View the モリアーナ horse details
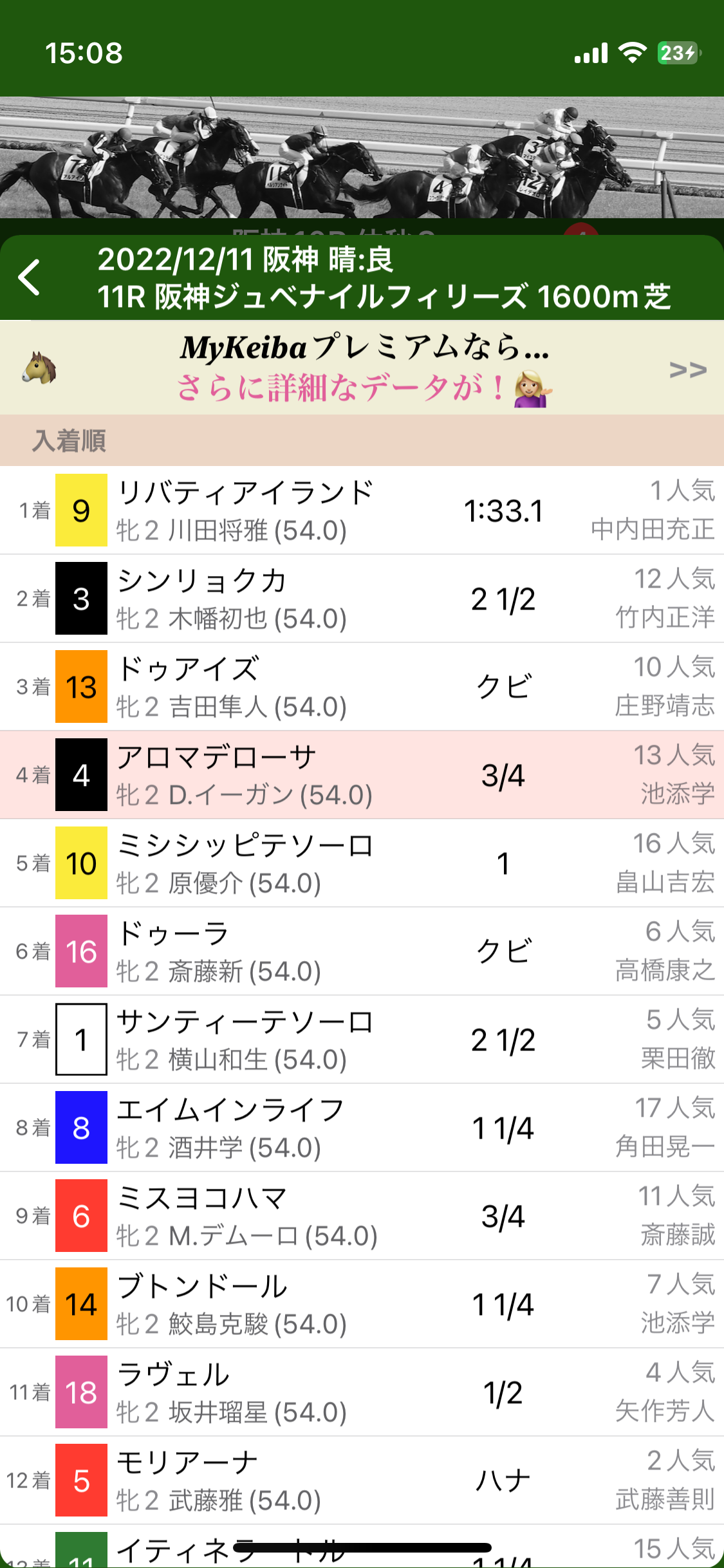The image size is (724, 1568). point(362,1480)
